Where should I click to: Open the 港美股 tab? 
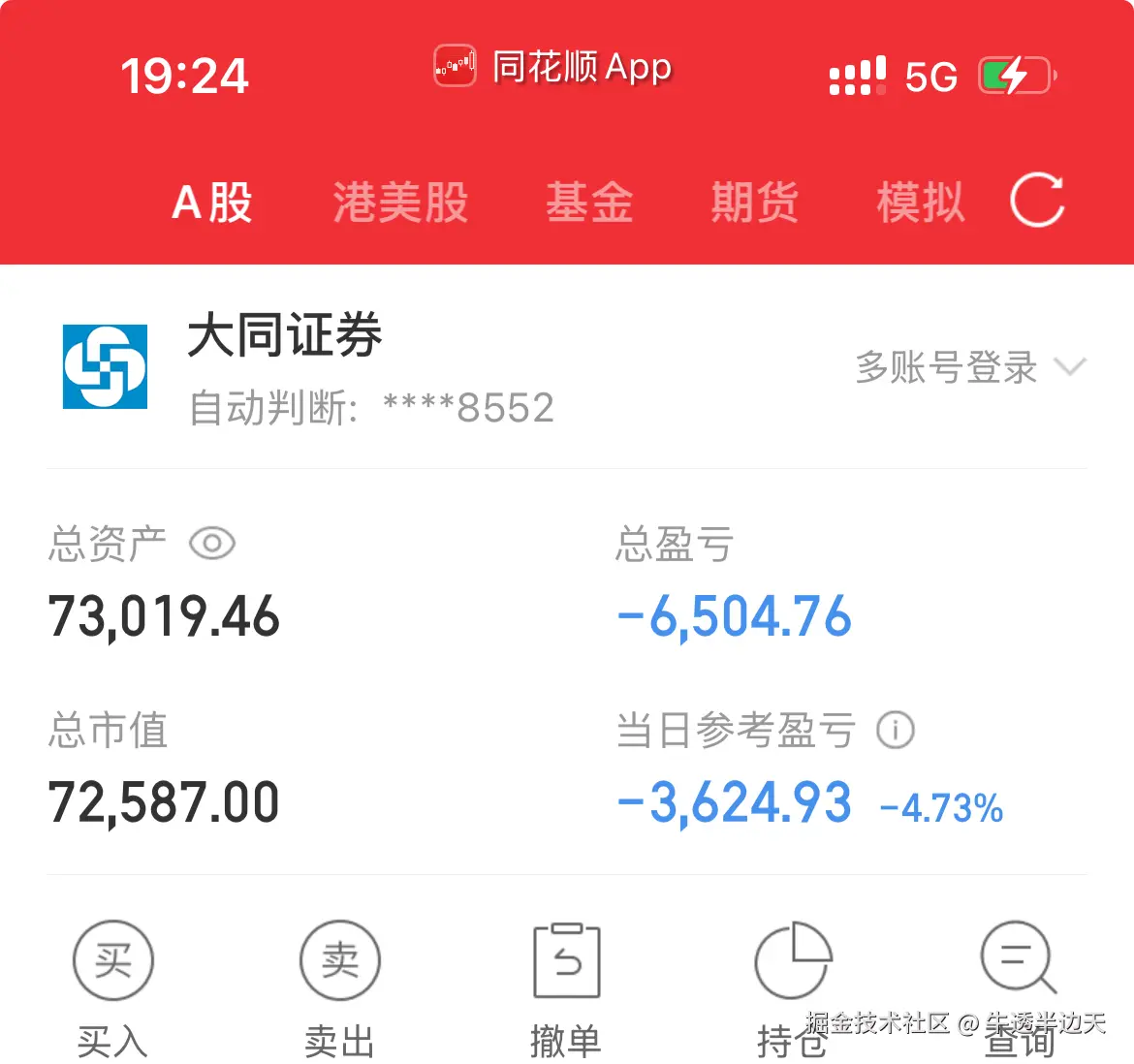[x=400, y=203]
